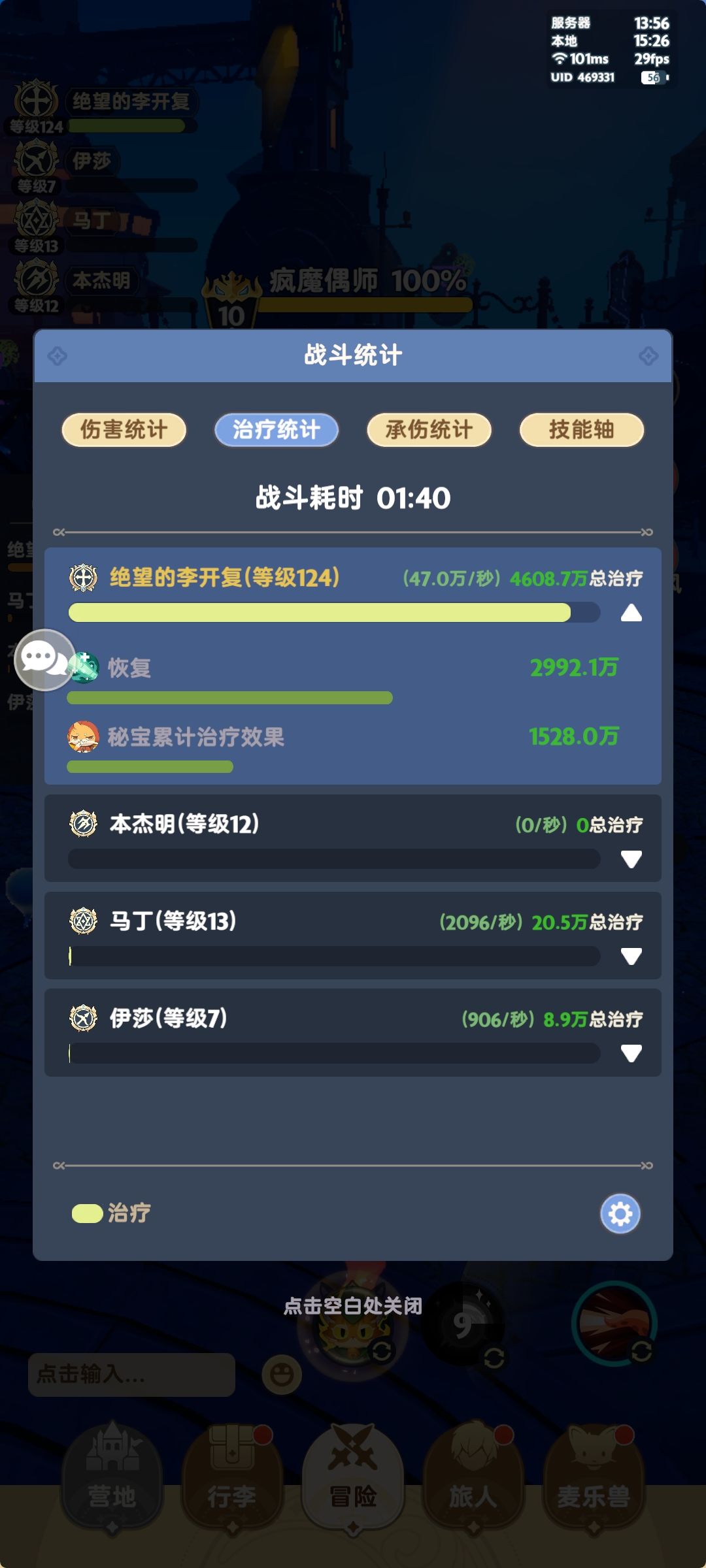This screenshot has height=1568, width=706.
Task: Expand 马丁's healing breakdown
Action: (x=630, y=955)
